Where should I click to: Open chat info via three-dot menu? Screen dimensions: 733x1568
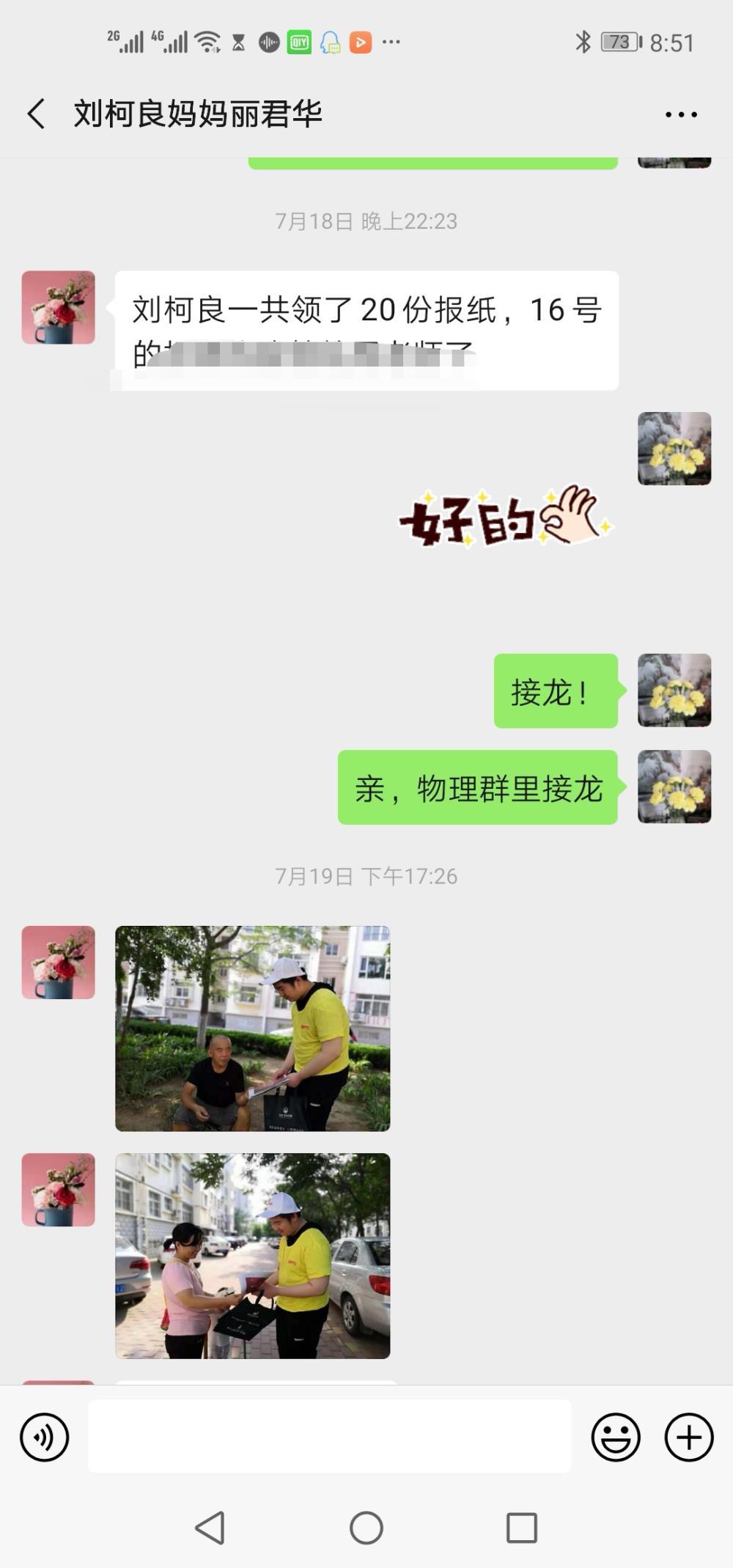click(x=681, y=114)
